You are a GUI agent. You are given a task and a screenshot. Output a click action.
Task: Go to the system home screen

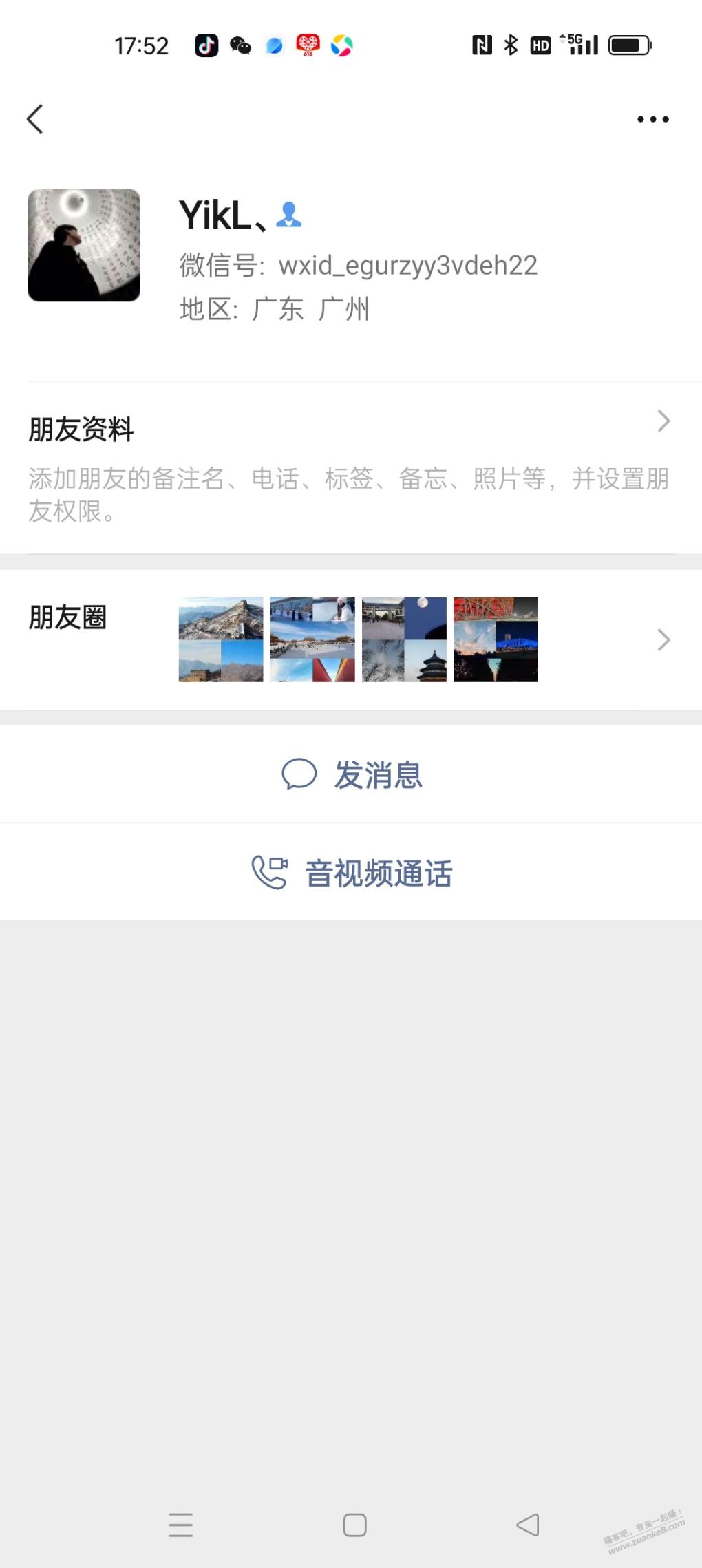coord(354,1525)
